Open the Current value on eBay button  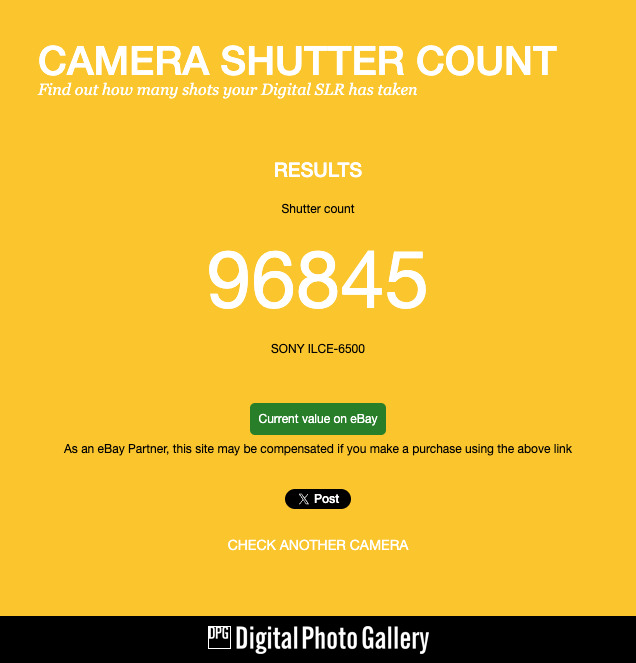pyautogui.click(x=318, y=419)
